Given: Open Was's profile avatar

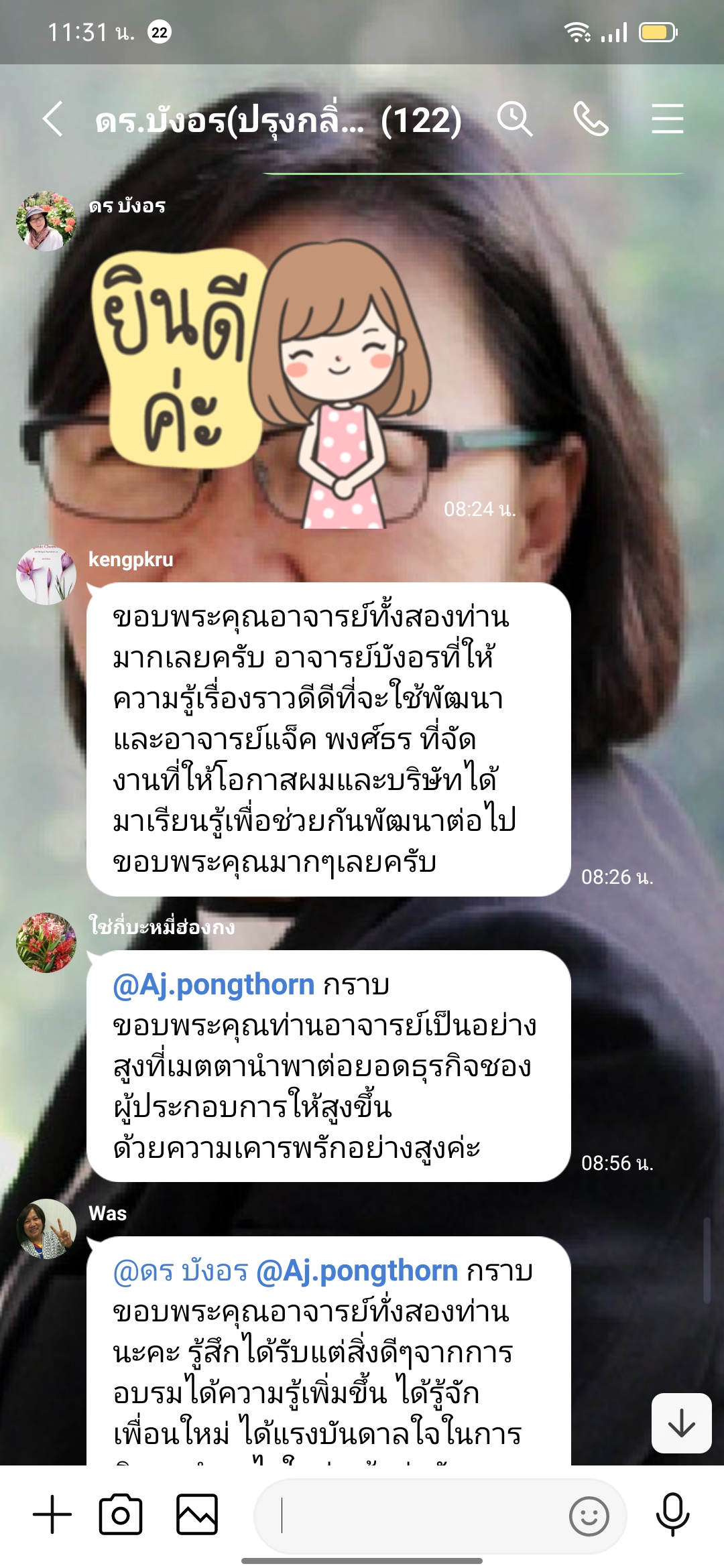Looking at the screenshot, I should [46, 1229].
